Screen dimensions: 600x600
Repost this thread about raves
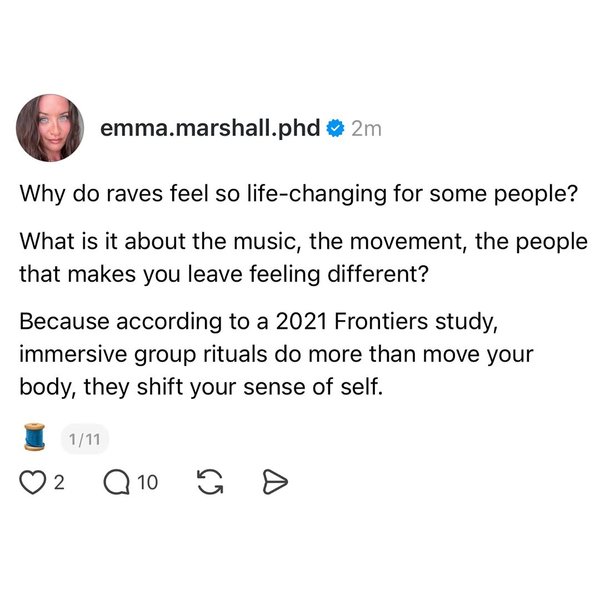pyautogui.click(x=210, y=483)
